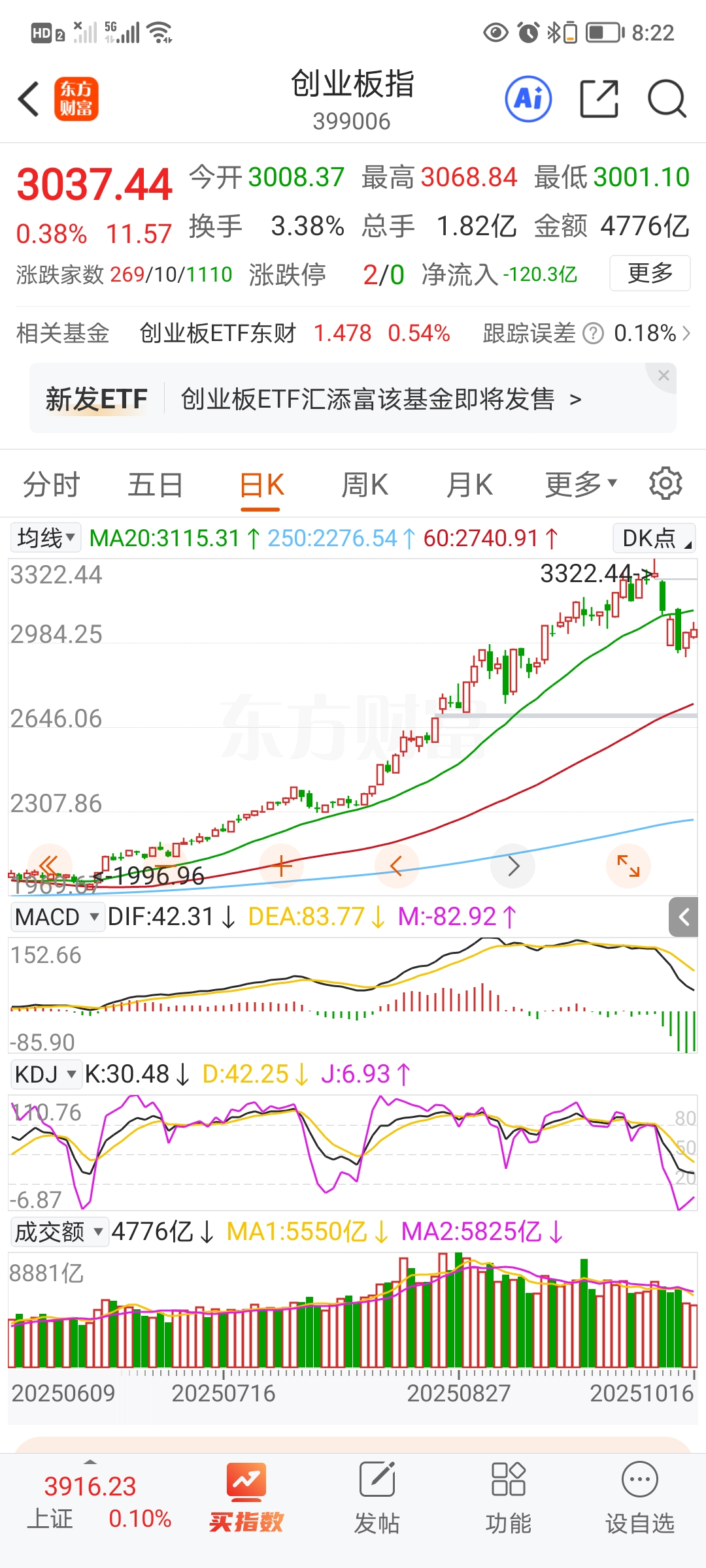Open the Ai assistant icon

tap(528, 99)
